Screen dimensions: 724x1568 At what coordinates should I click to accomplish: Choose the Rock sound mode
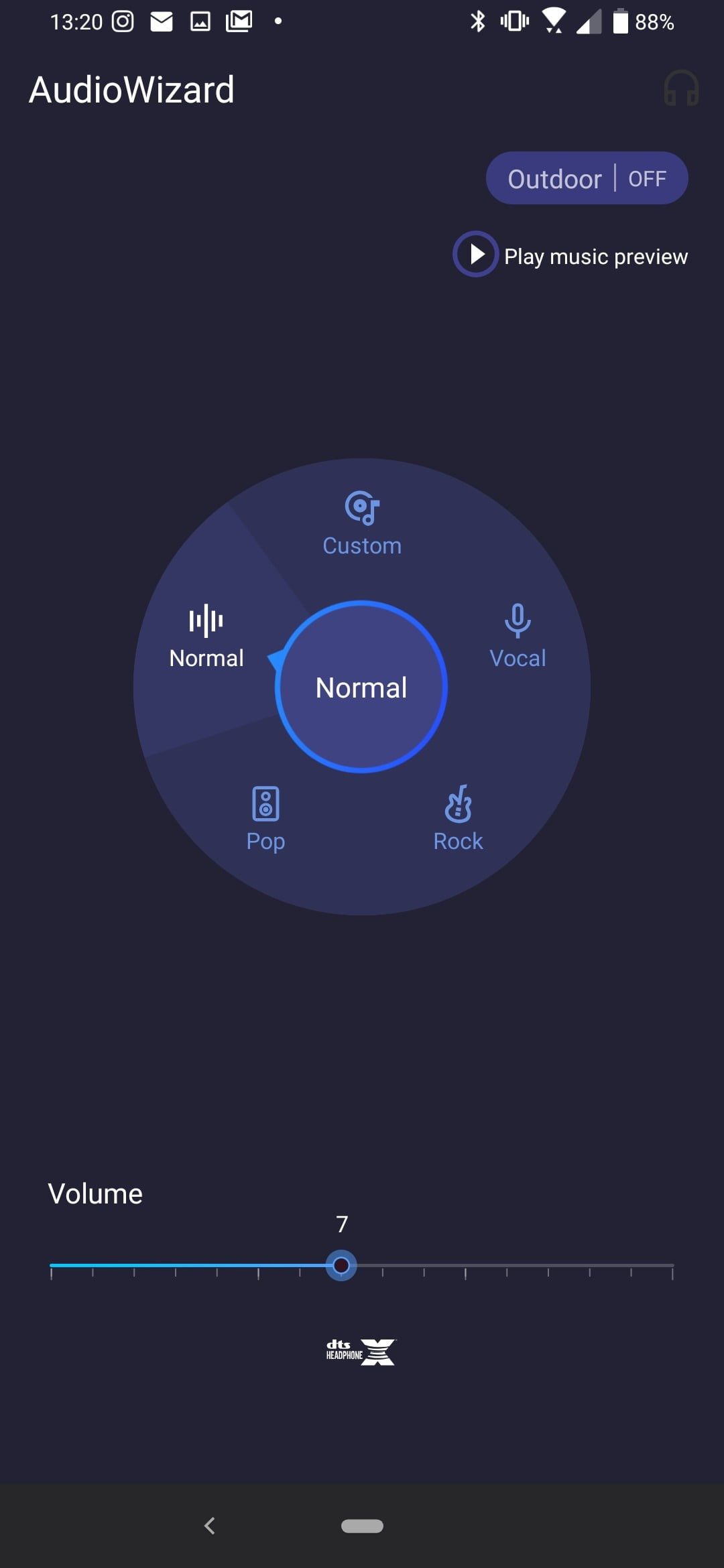(x=458, y=818)
